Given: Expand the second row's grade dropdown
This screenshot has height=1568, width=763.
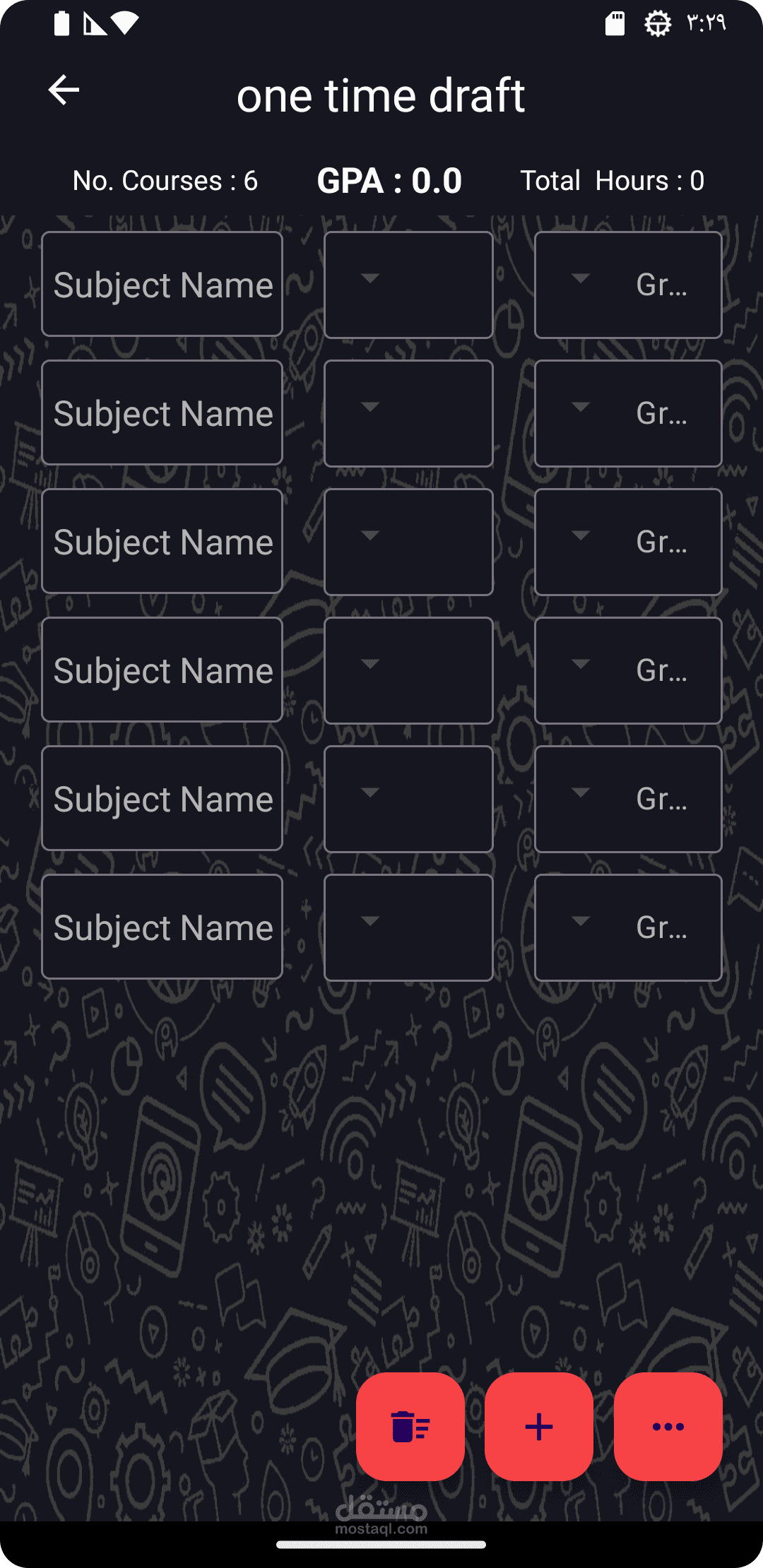Looking at the screenshot, I should click(x=628, y=413).
